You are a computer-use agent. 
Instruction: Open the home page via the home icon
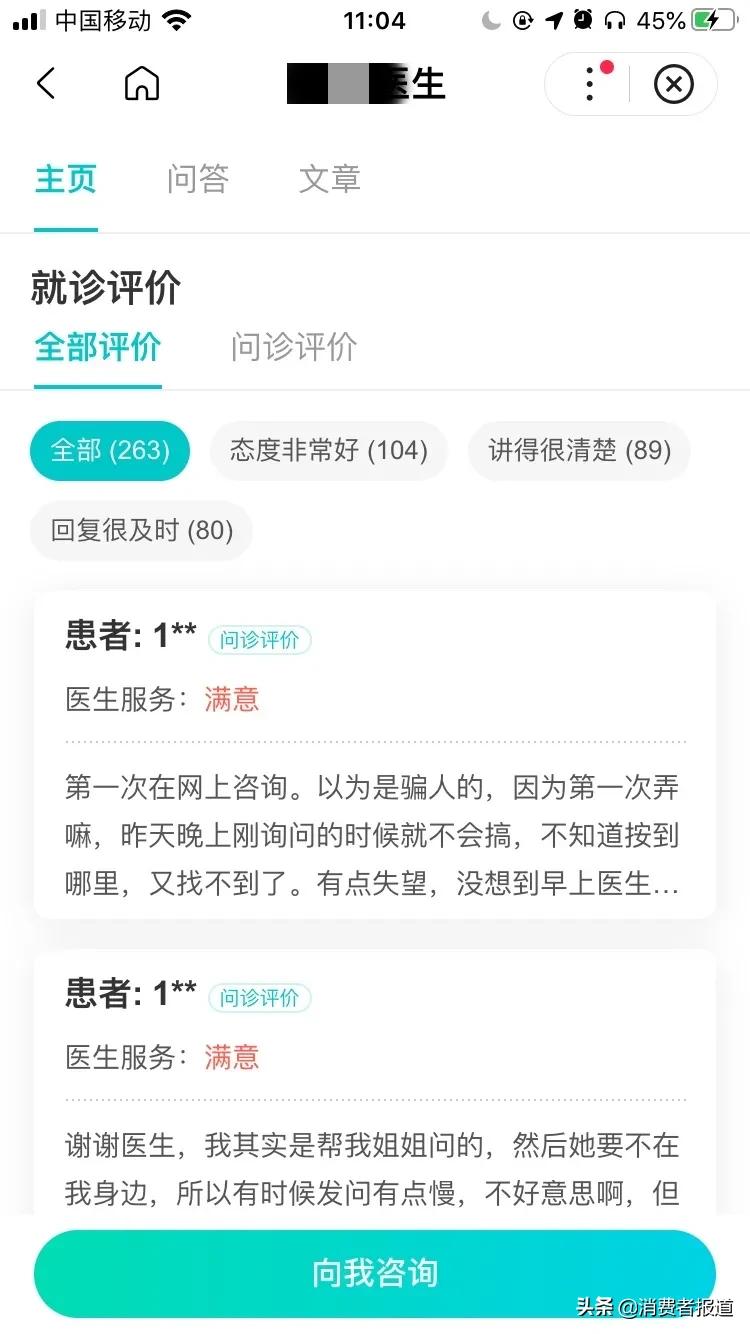click(x=140, y=84)
